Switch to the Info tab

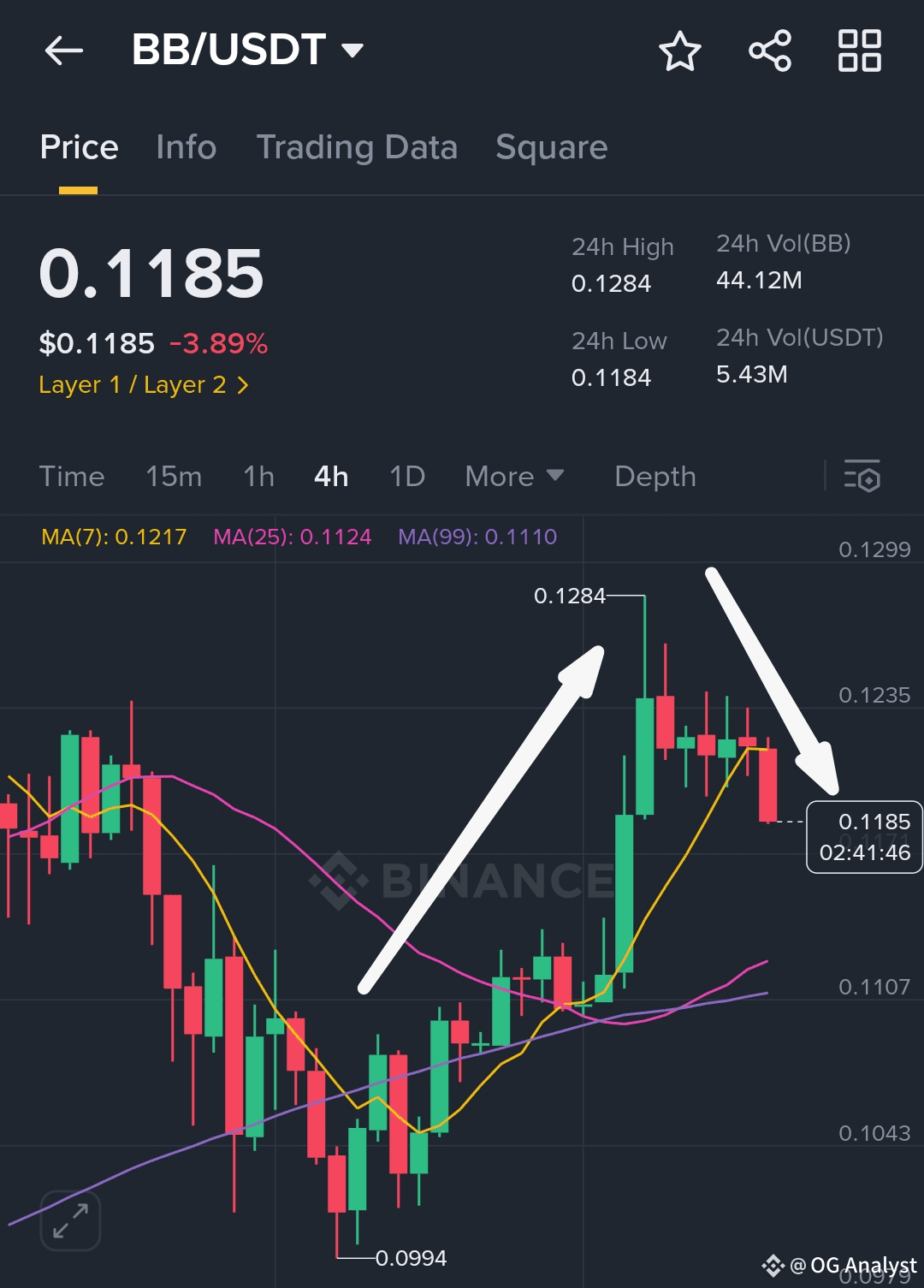tap(186, 147)
